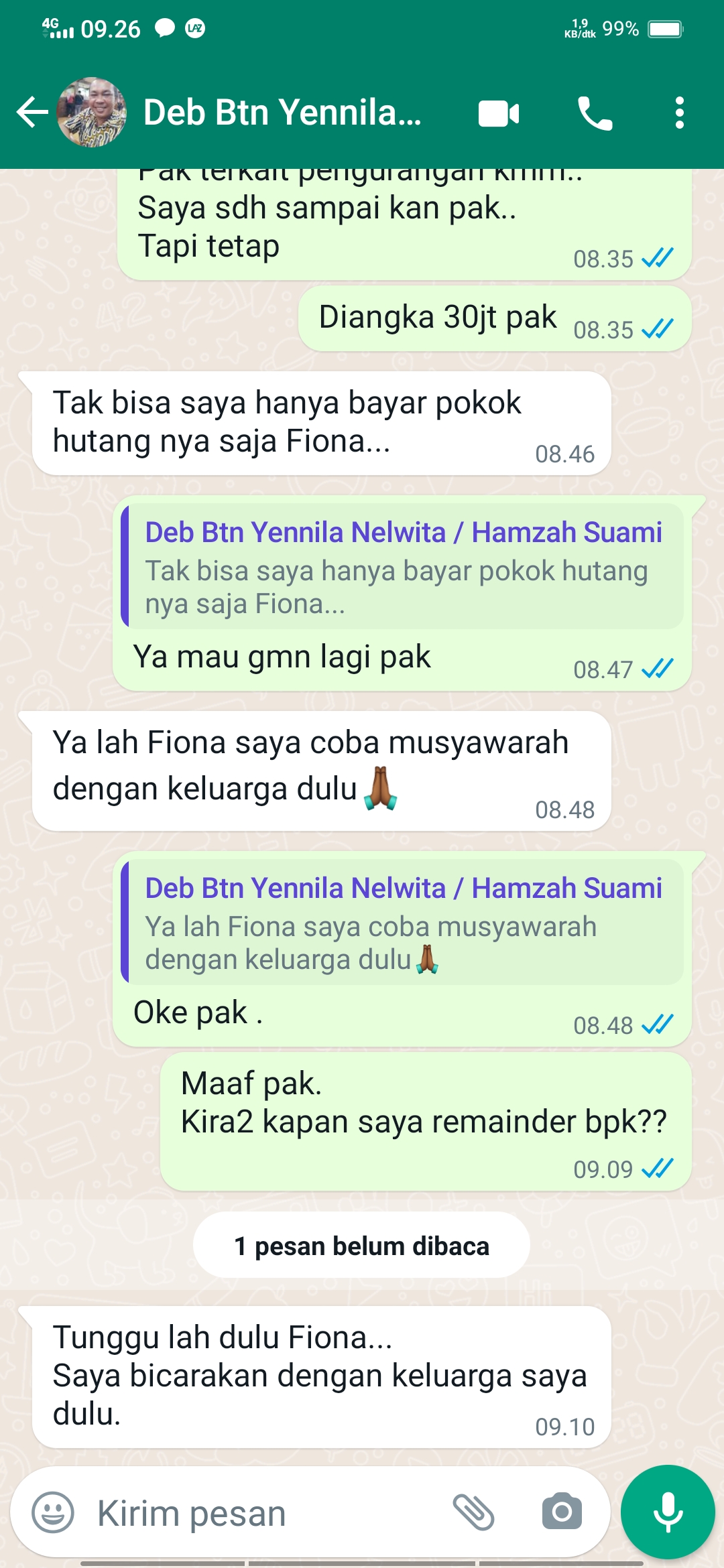Go back to the chat list
The width and height of the screenshot is (724, 1568).
point(32,112)
